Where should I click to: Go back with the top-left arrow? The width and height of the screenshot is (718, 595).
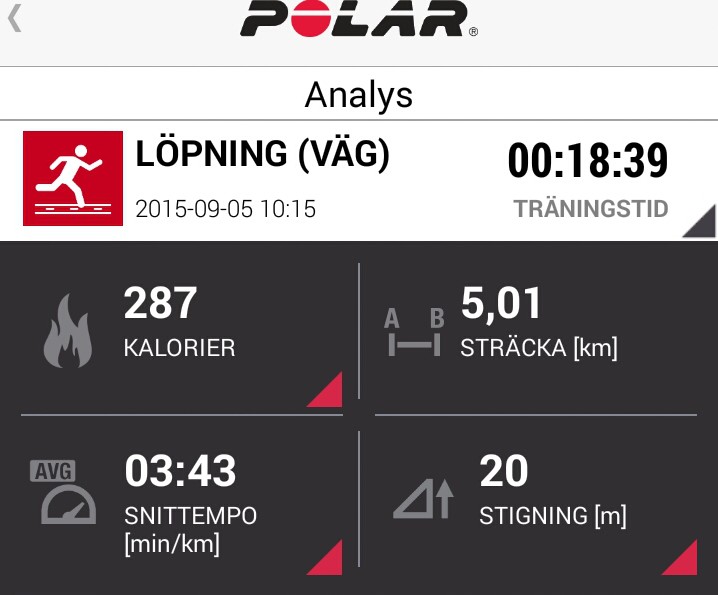(16, 19)
